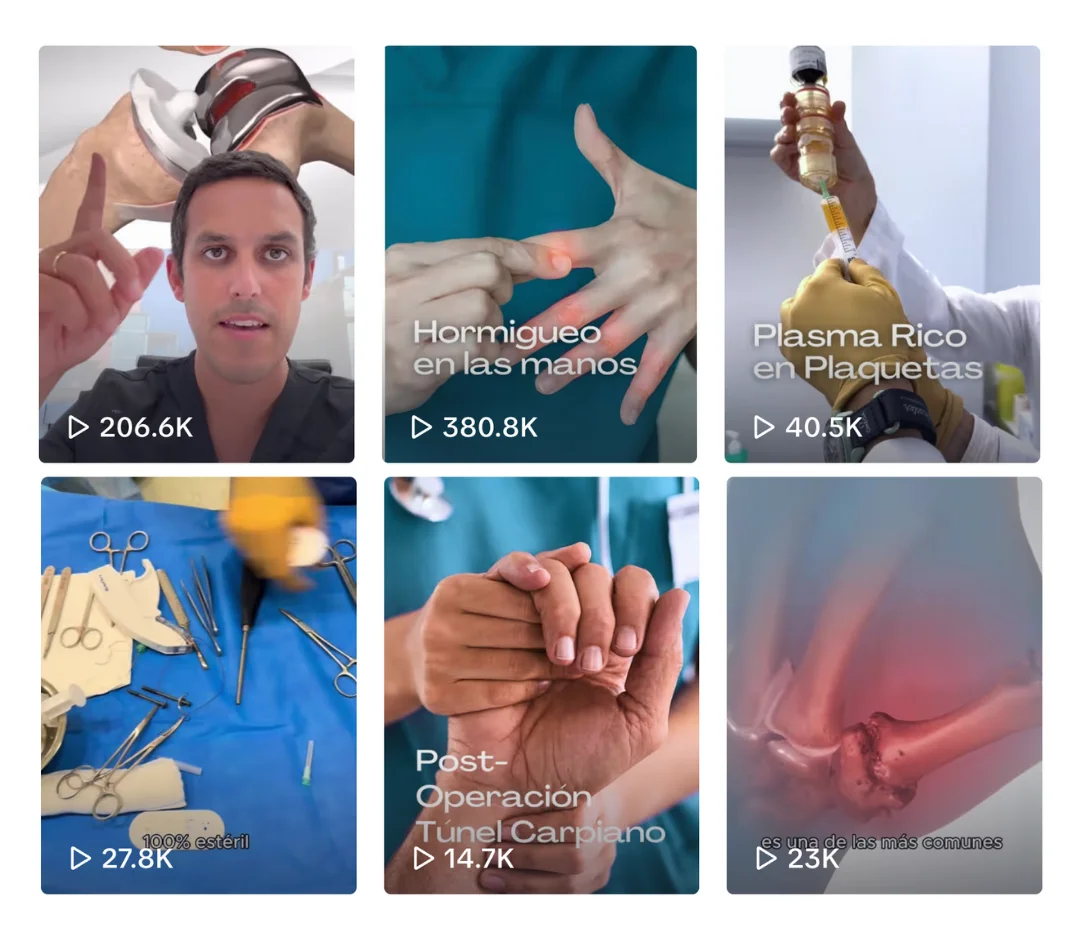Open the Post-Operación Túnel Carpiano video
Image resolution: width=1080 pixels, height=945 pixels.
pyautogui.click(x=541, y=685)
